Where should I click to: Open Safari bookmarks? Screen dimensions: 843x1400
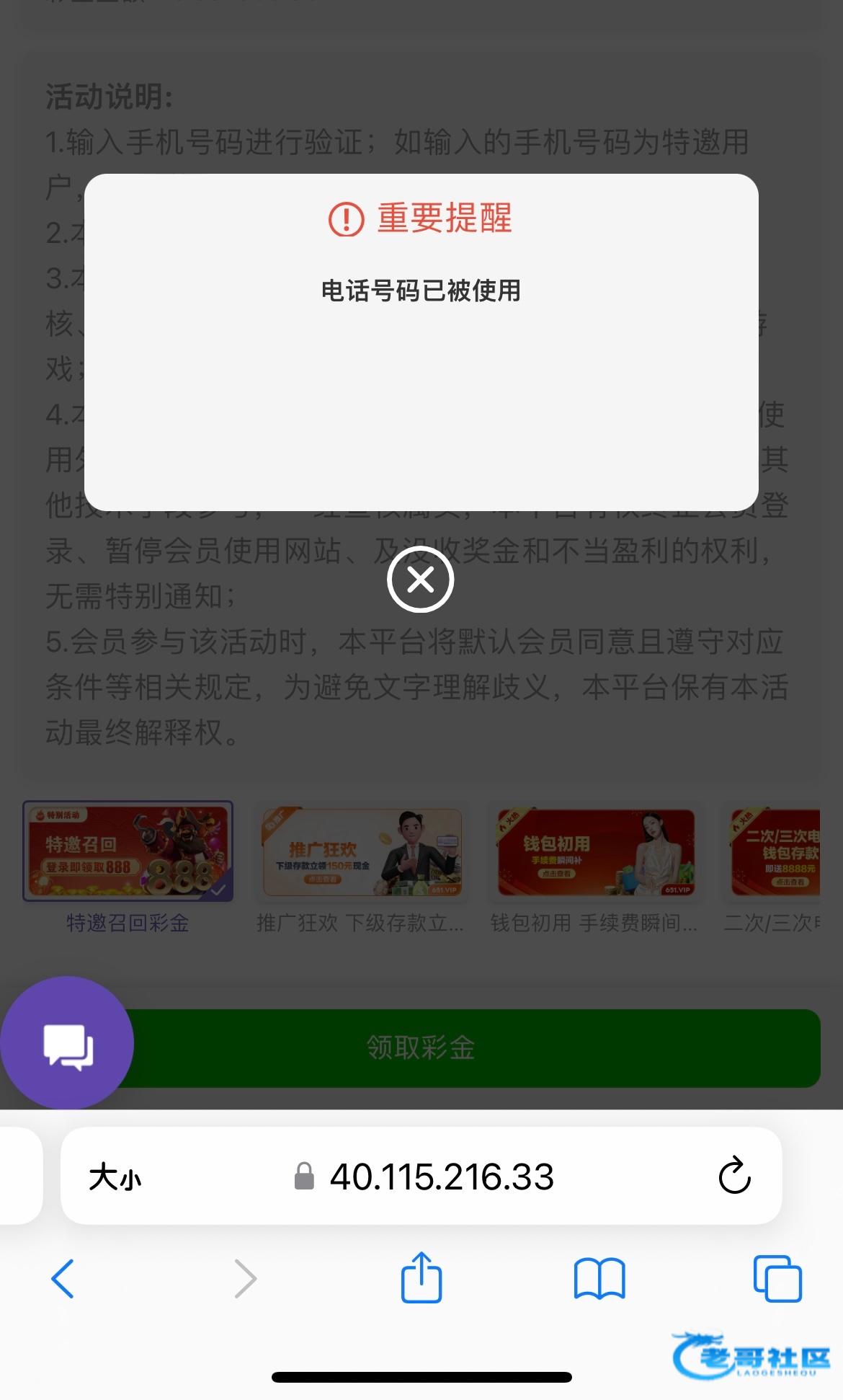tap(599, 1279)
